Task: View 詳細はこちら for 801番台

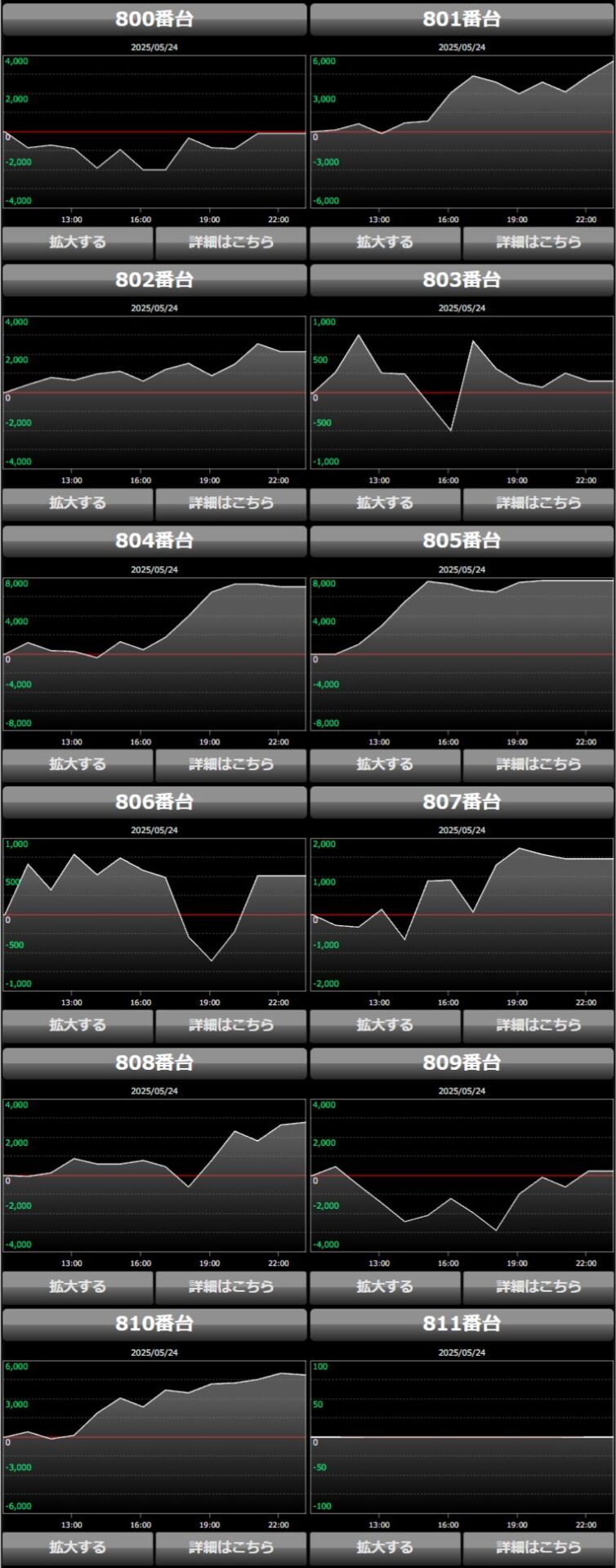Action: [538, 242]
